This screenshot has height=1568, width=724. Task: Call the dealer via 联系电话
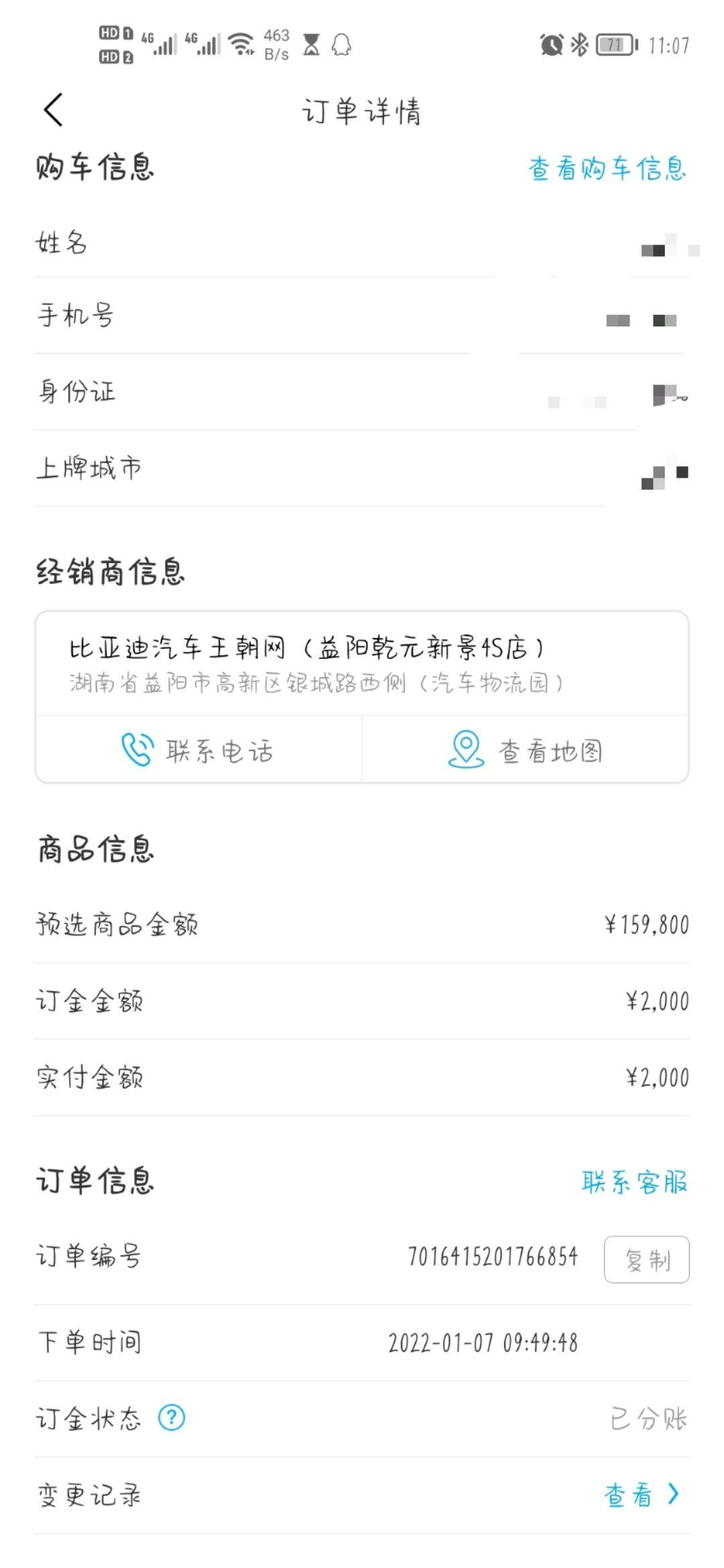pos(198,750)
